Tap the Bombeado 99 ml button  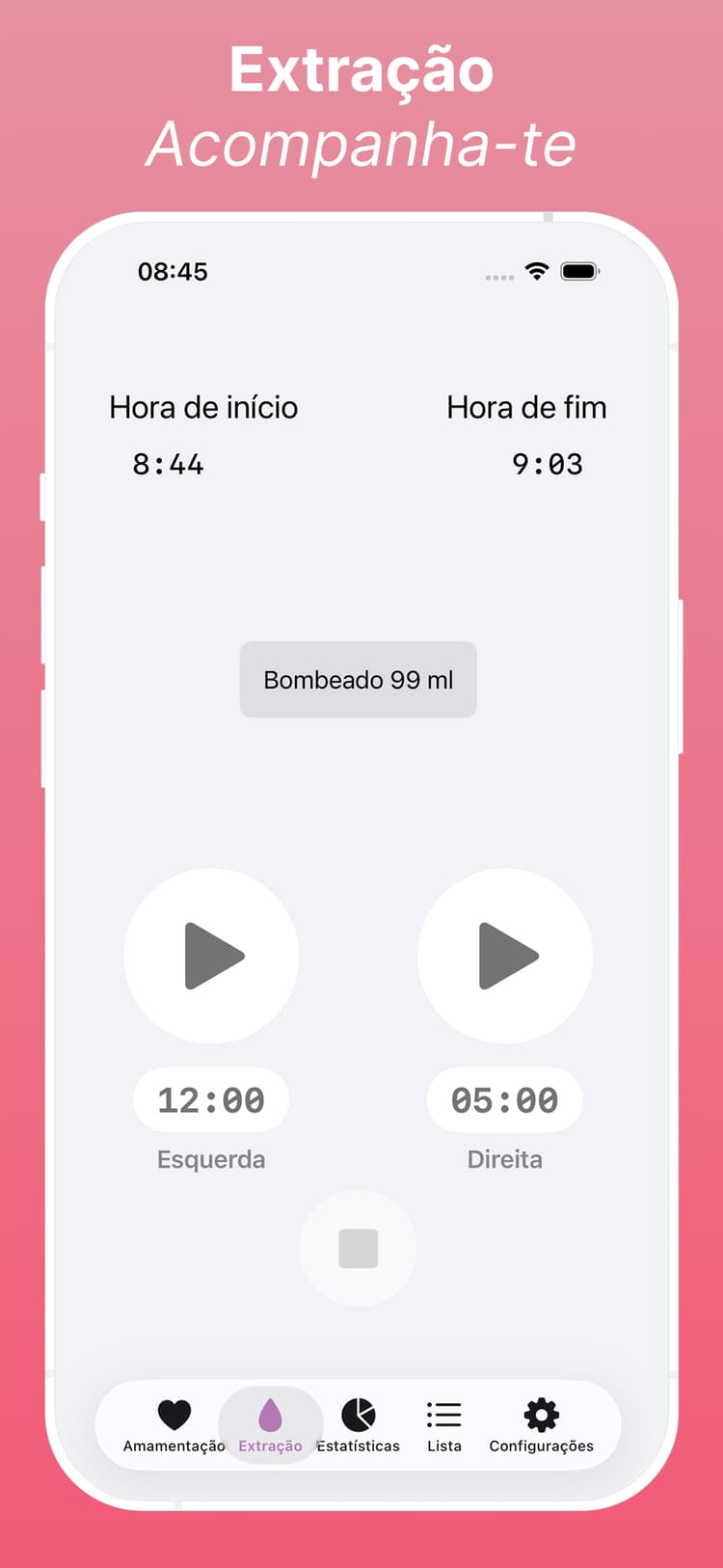coord(358,680)
